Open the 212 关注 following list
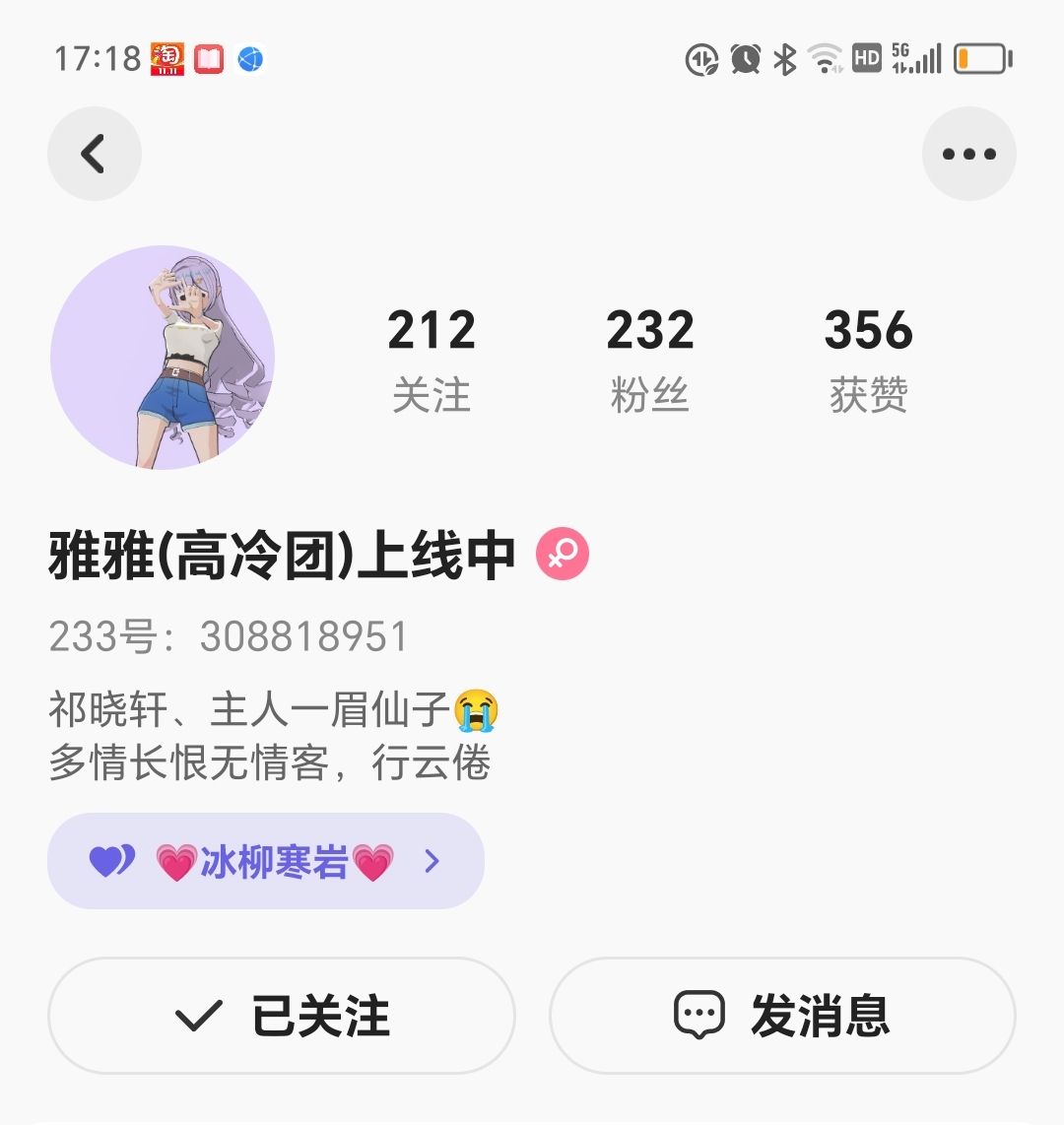The width and height of the screenshot is (1064, 1125). tap(432, 358)
